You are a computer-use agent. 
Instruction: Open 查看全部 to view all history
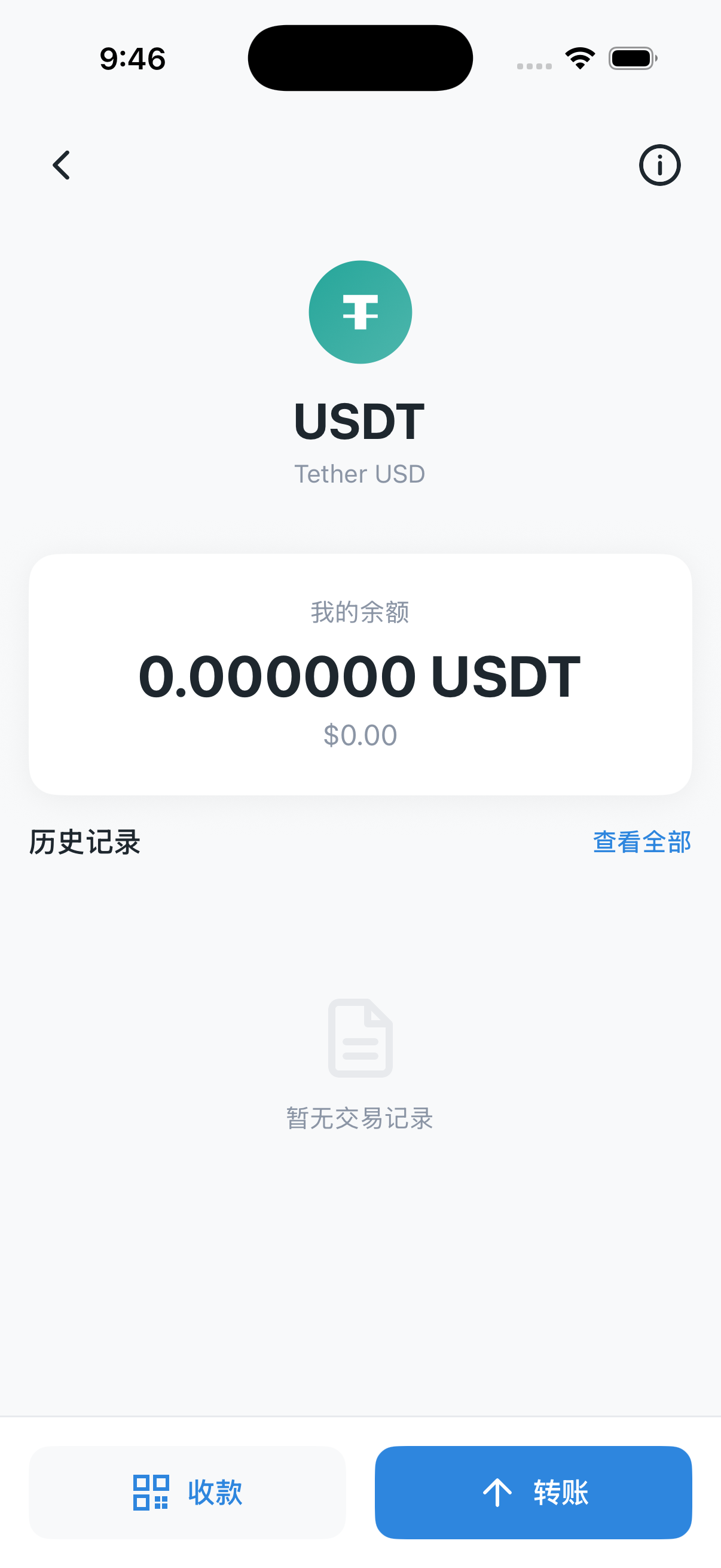642,843
